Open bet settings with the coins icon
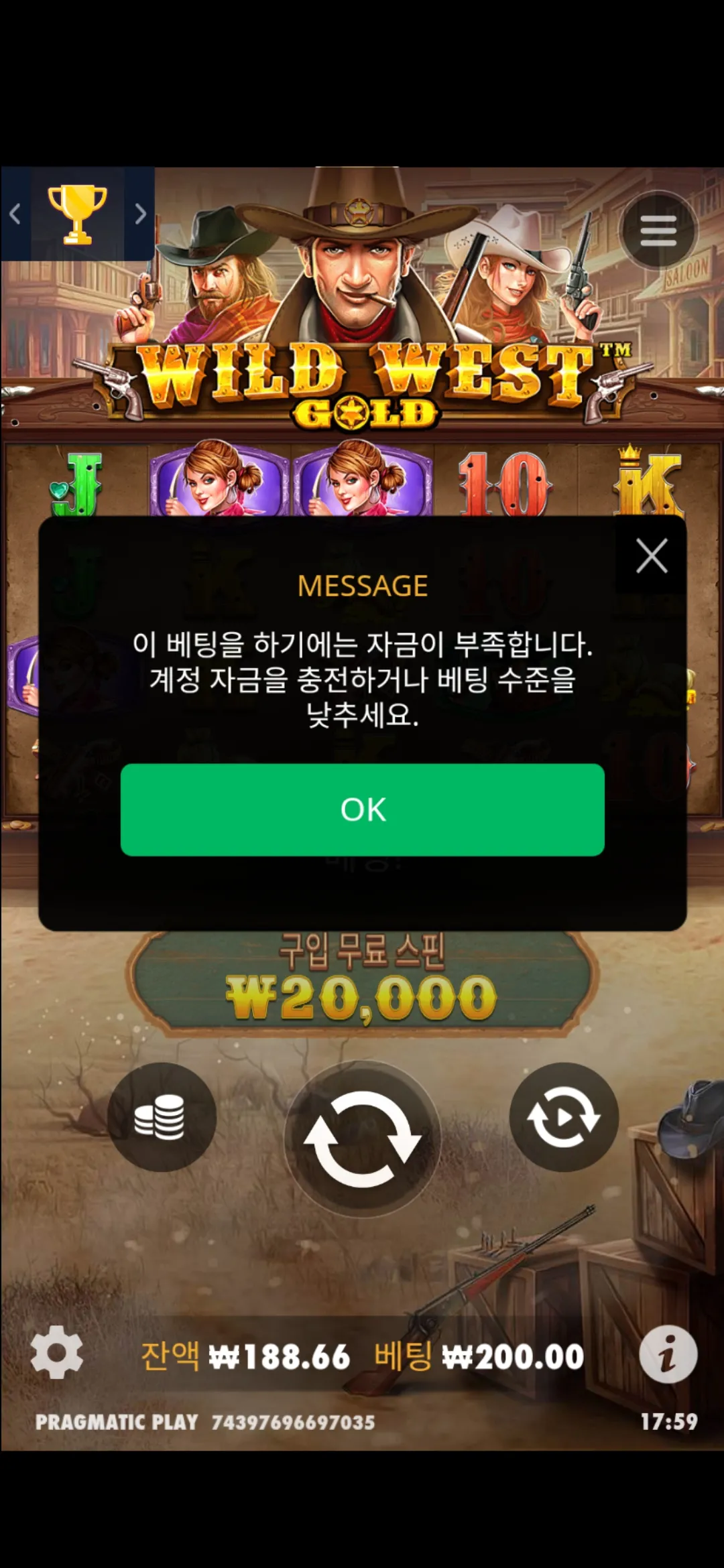724x1568 pixels. coord(162,1117)
